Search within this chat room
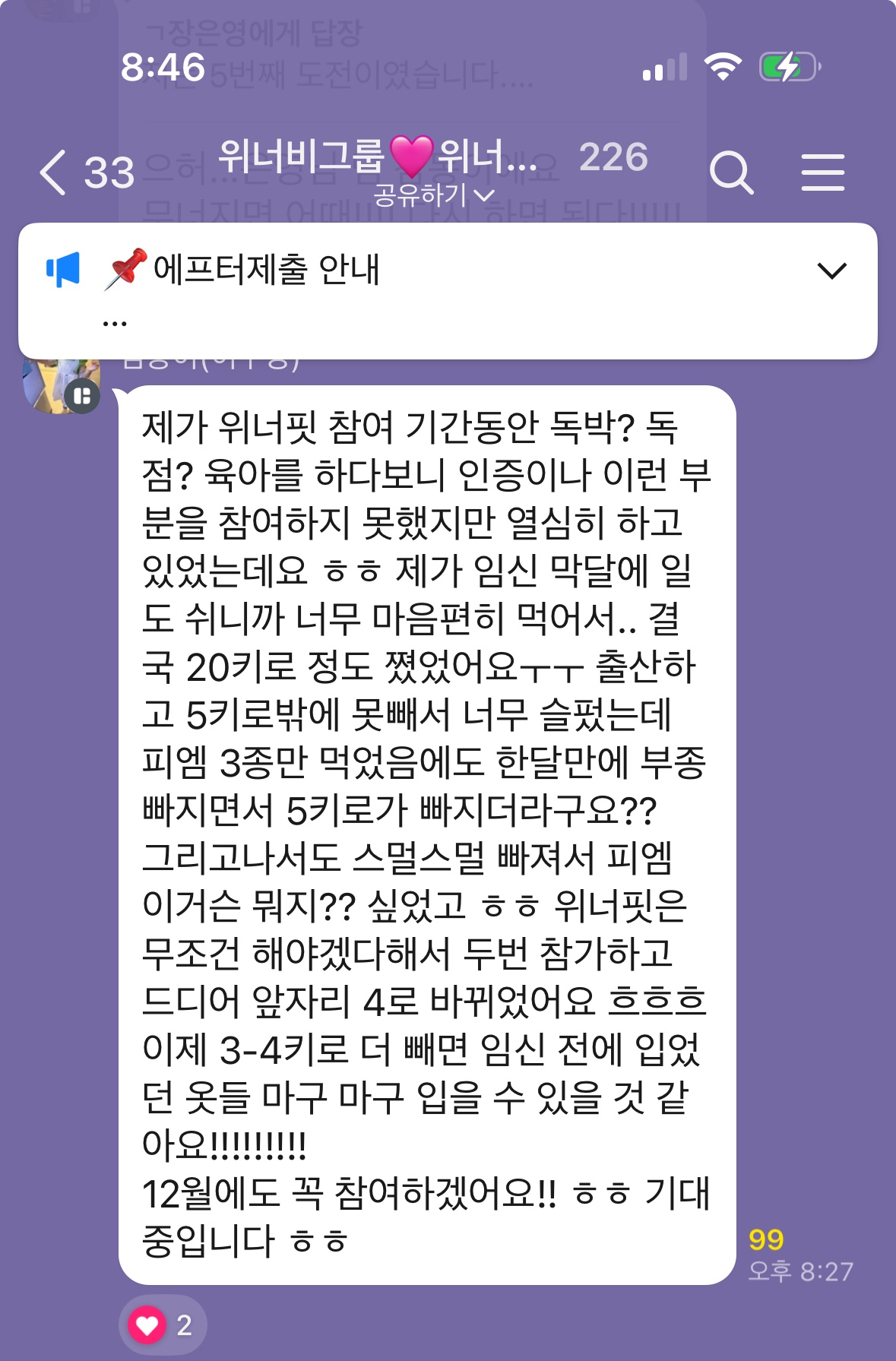Viewport: 896px width, 1361px height. (x=730, y=172)
